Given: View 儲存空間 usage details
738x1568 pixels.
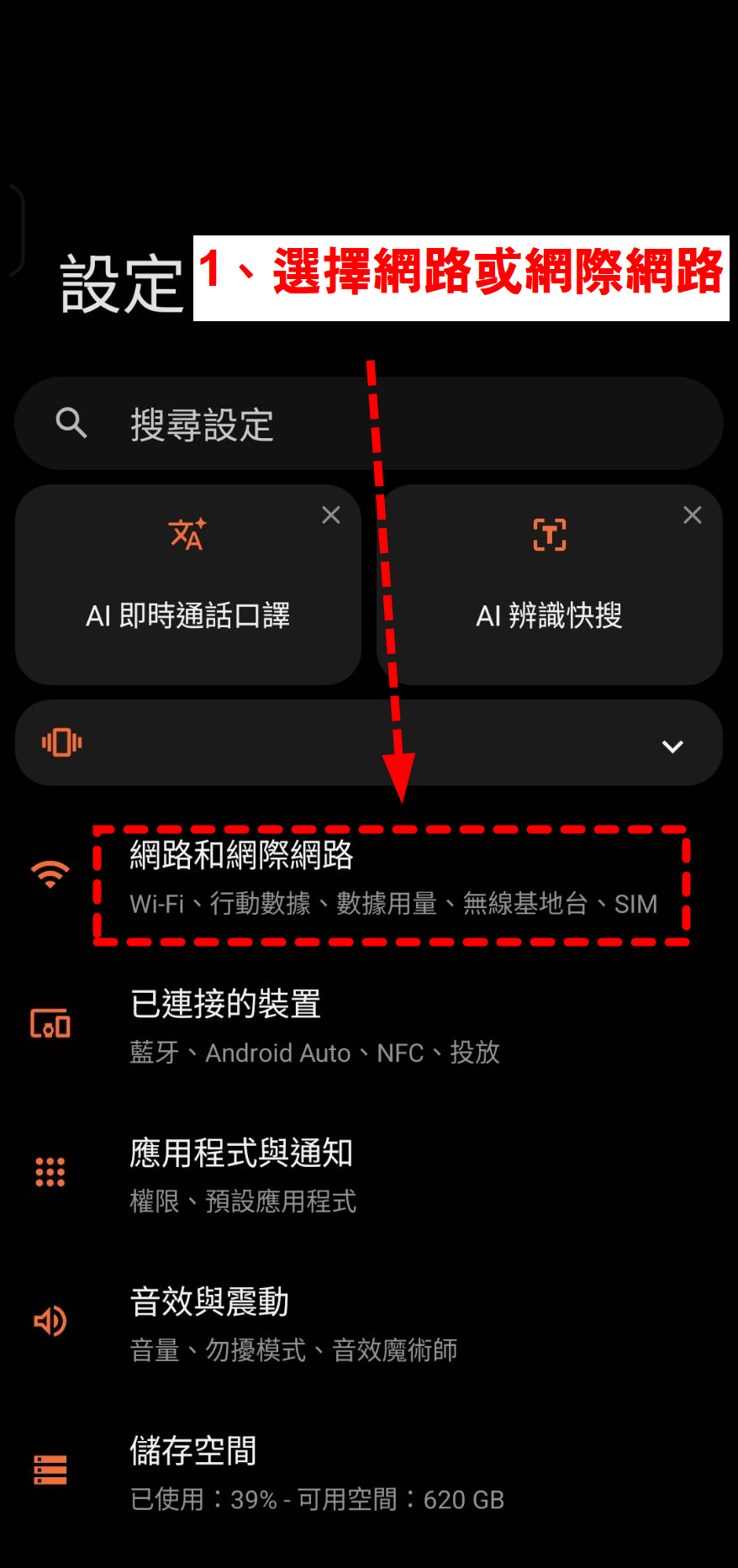Looking at the screenshot, I should [370, 1473].
